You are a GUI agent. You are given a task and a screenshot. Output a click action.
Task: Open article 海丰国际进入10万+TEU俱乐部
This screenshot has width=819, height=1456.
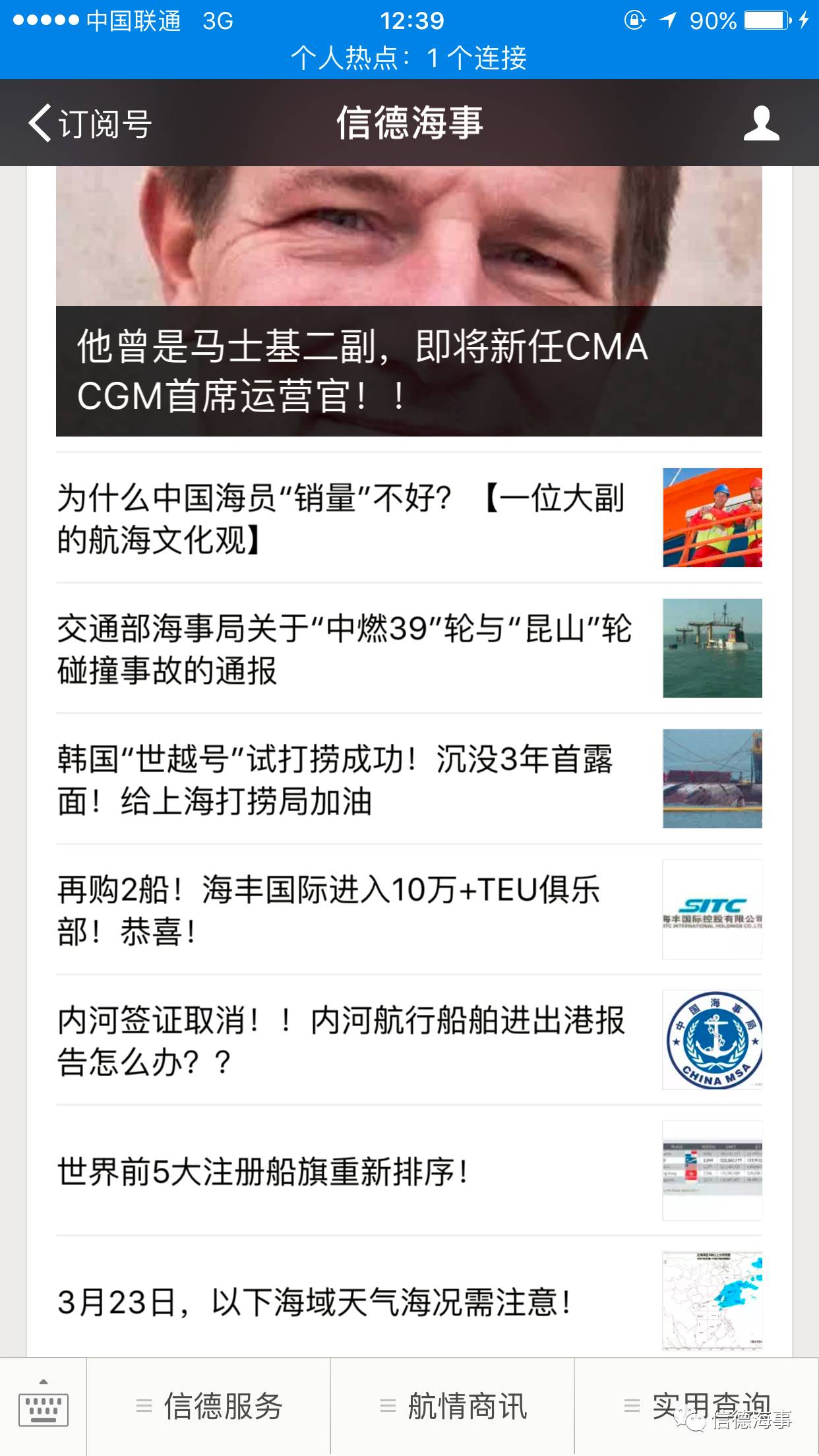click(x=409, y=909)
